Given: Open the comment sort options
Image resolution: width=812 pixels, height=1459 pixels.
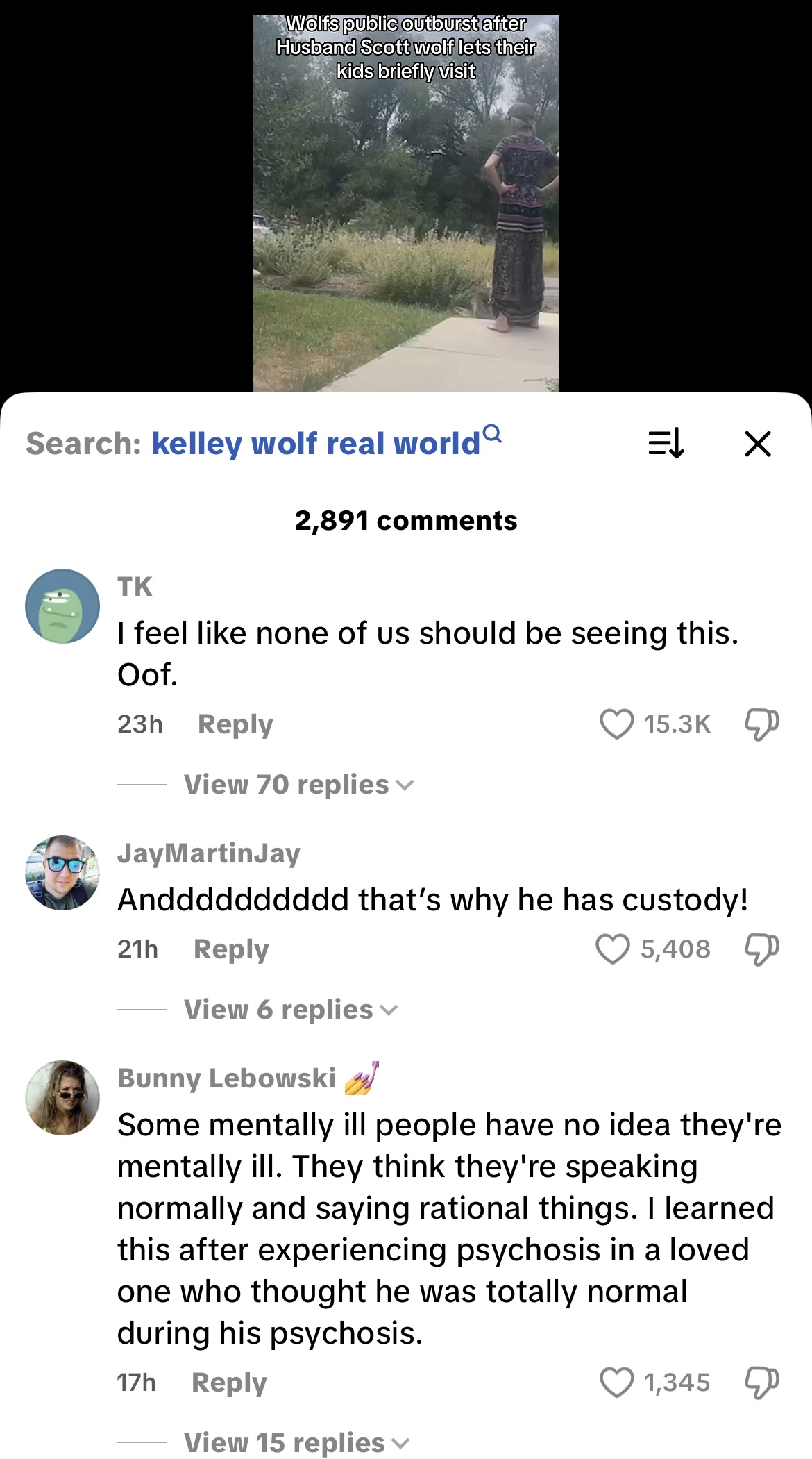Looking at the screenshot, I should [x=666, y=443].
